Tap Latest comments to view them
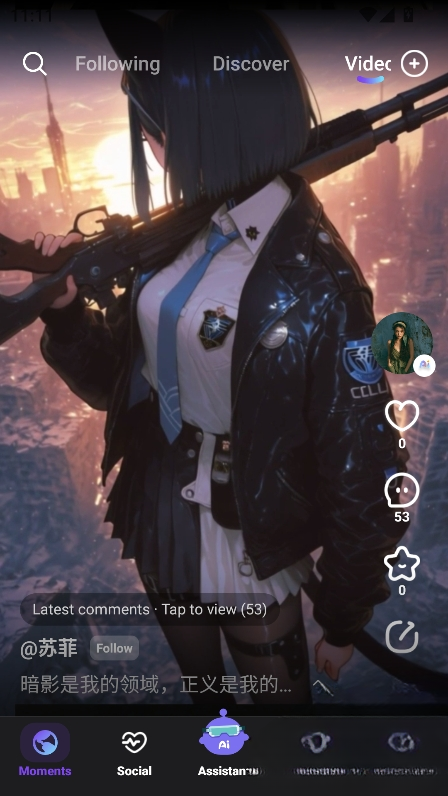Viewport: 448px width, 796px height. click(x=150, y=609)
